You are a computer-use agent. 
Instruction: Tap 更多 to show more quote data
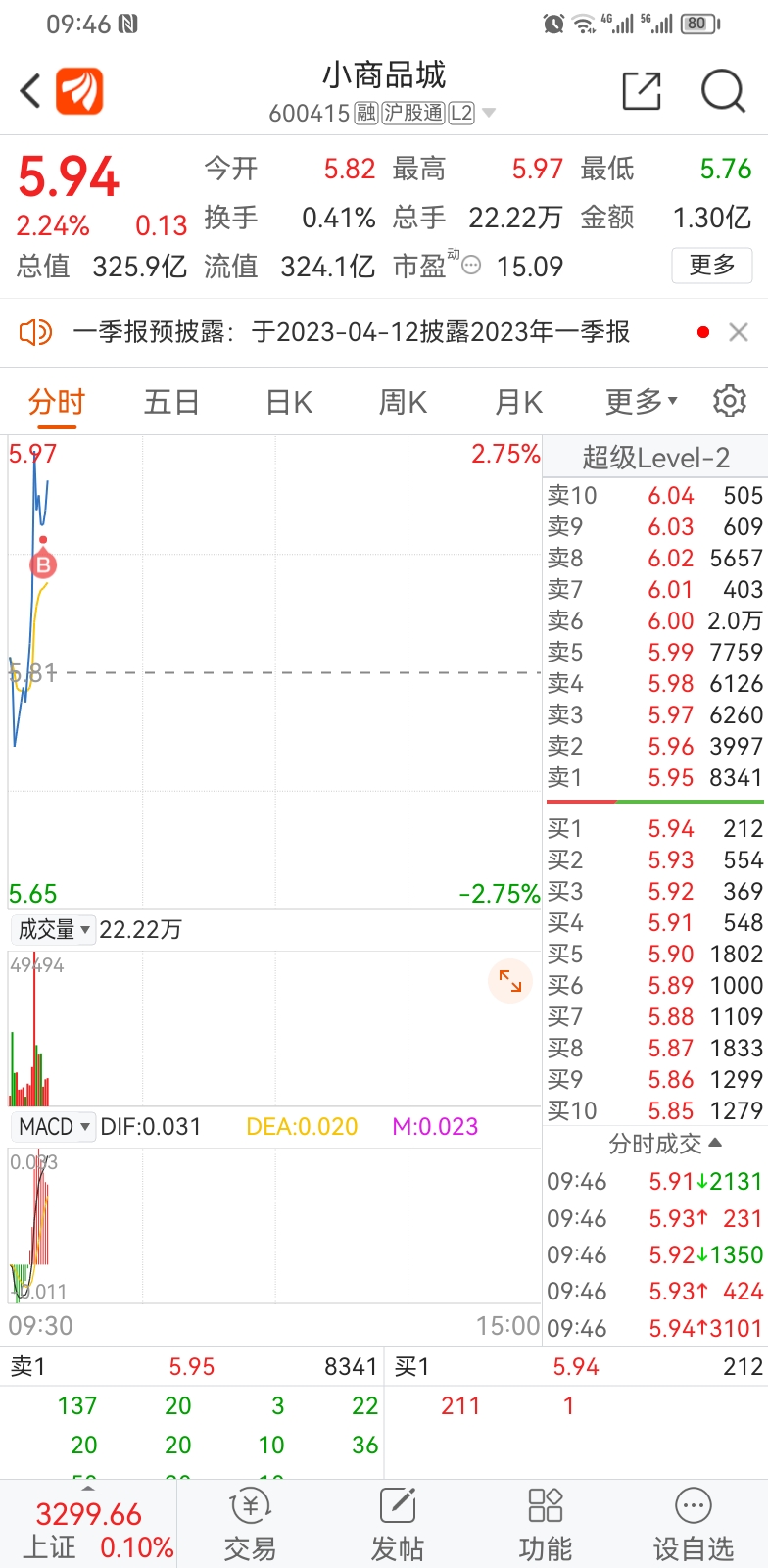point(712,265)
